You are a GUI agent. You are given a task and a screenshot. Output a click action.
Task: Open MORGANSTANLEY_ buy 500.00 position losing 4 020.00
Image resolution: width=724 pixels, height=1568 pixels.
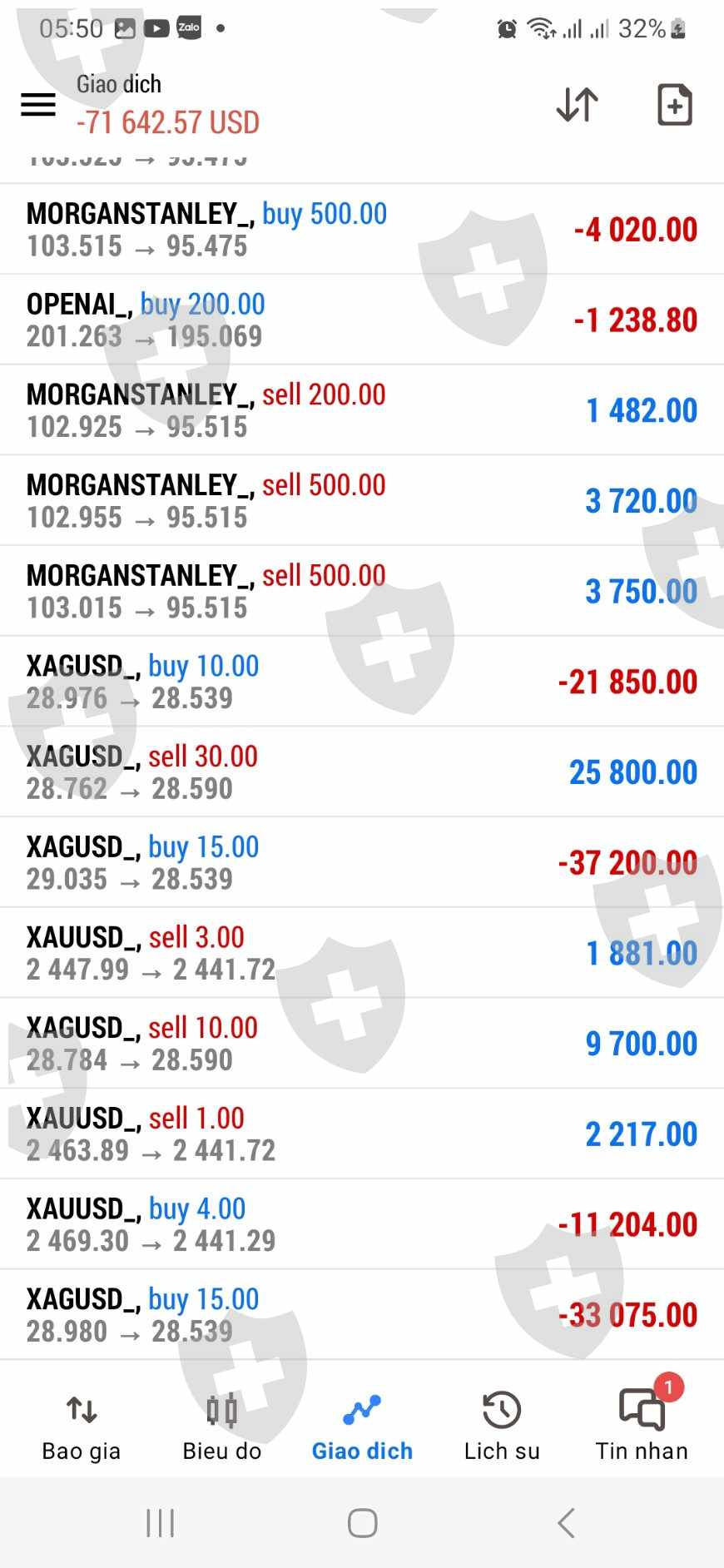point(362,230)
